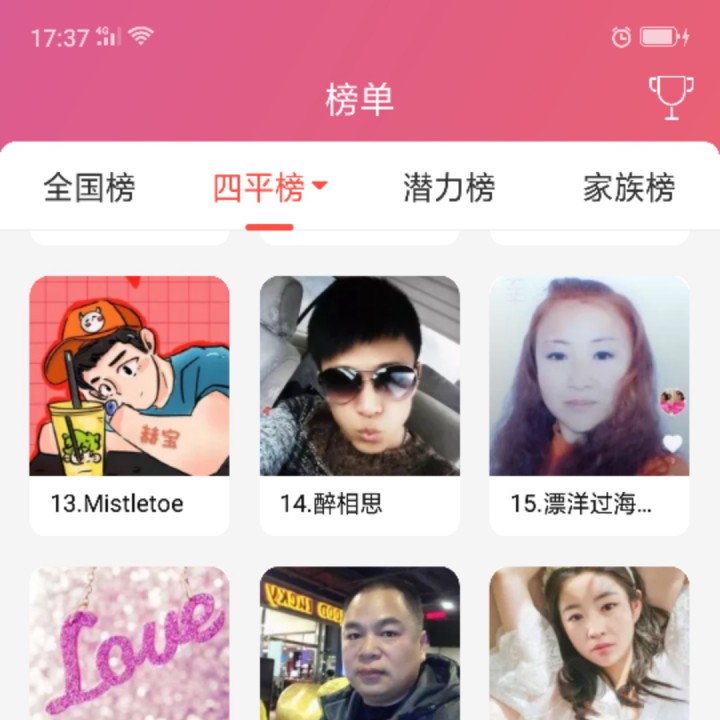Expand the 四平榜 city dropdown
The image size is (720, 720).
(320, 185)
